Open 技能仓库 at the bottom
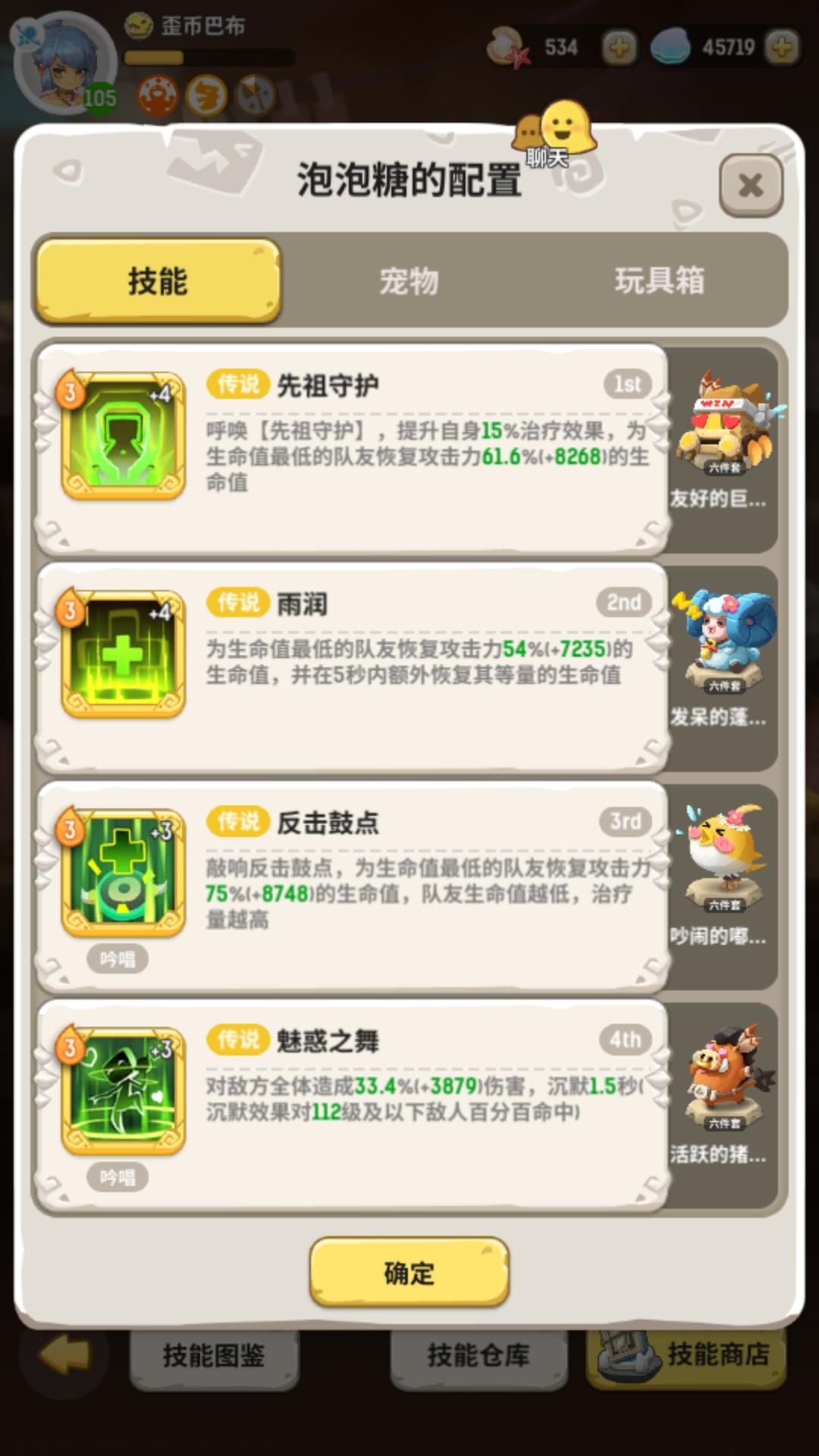 pos(479,1356)
